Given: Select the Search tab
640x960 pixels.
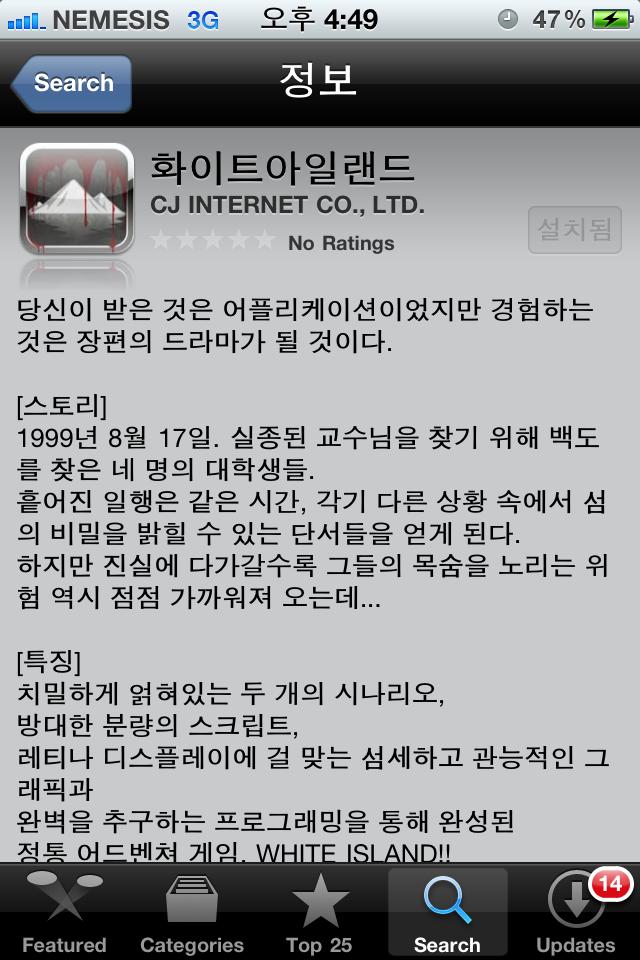Looking at the screenshot, I should tap(447, 912).
